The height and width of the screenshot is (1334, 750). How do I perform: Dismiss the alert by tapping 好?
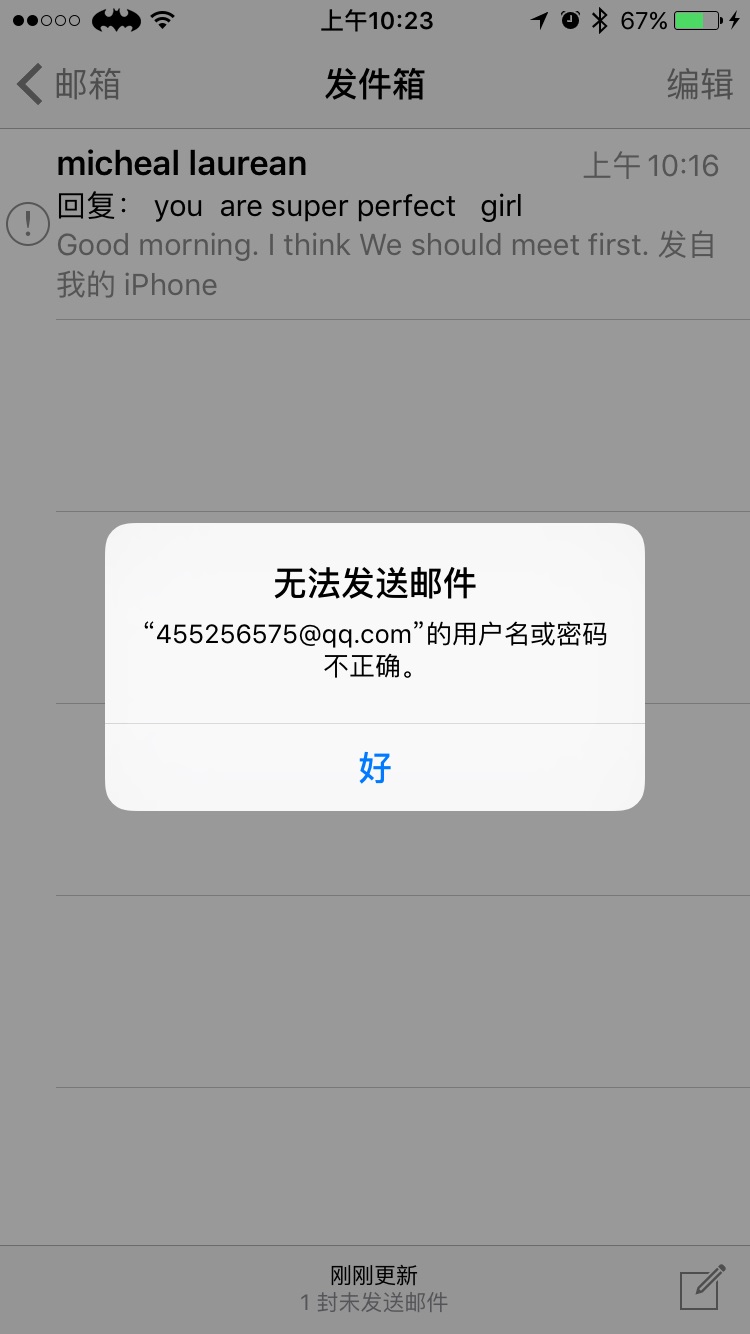tap(374, 768)
